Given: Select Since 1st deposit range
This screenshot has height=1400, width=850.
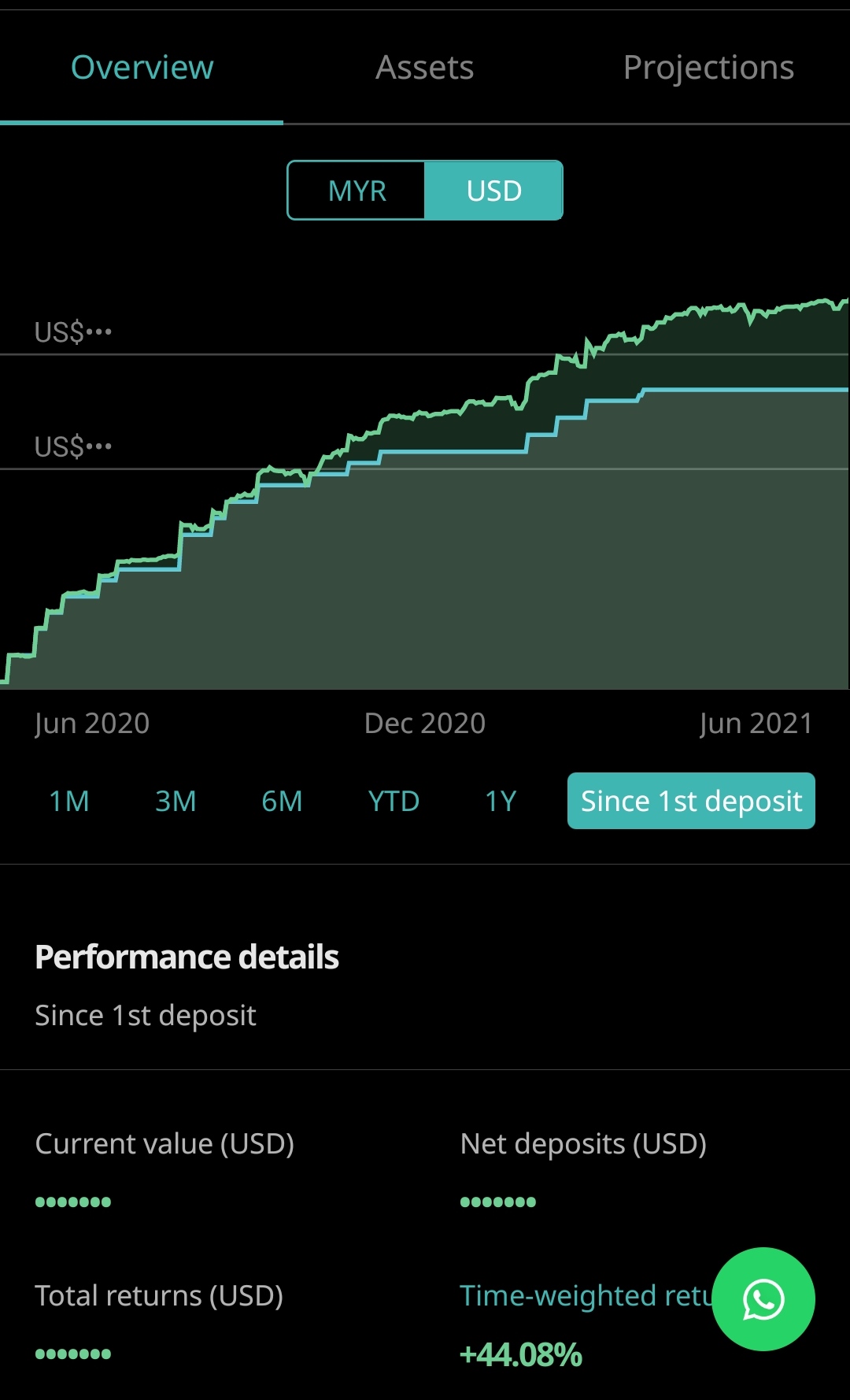Looking at the screenshot, I should (x=691, y=801).
